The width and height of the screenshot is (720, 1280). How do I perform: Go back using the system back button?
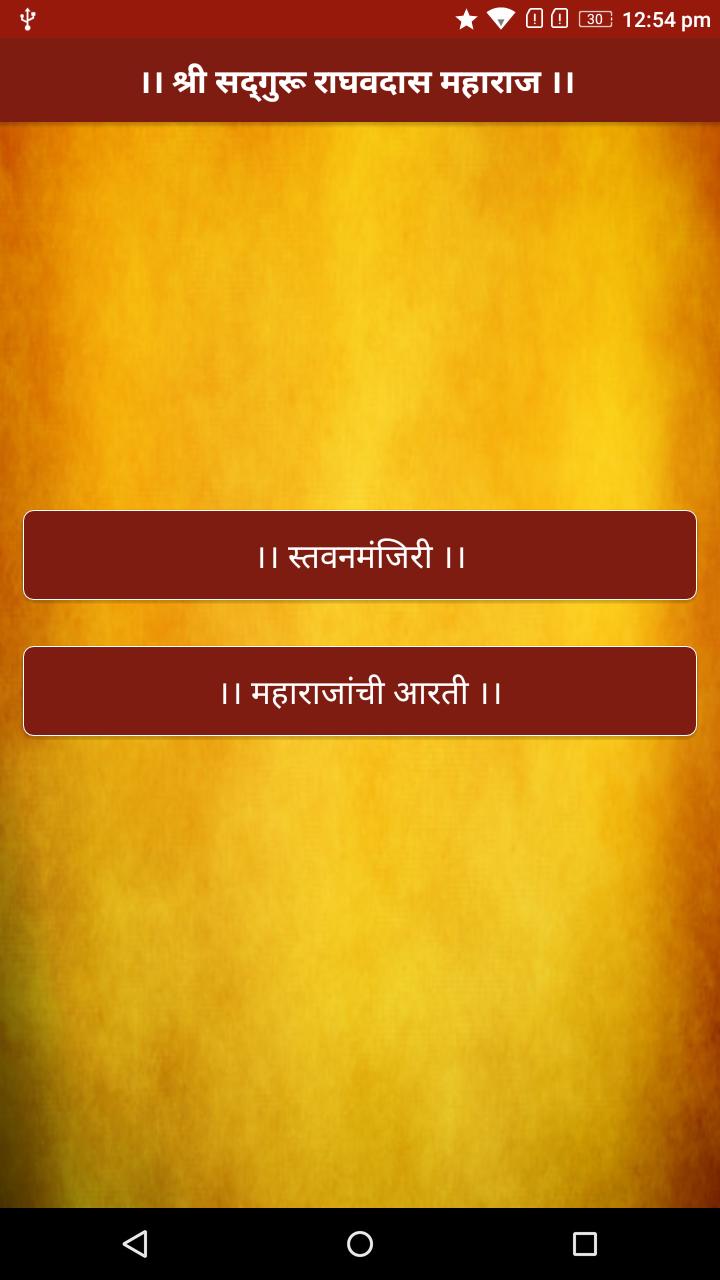click(135, 1243)
